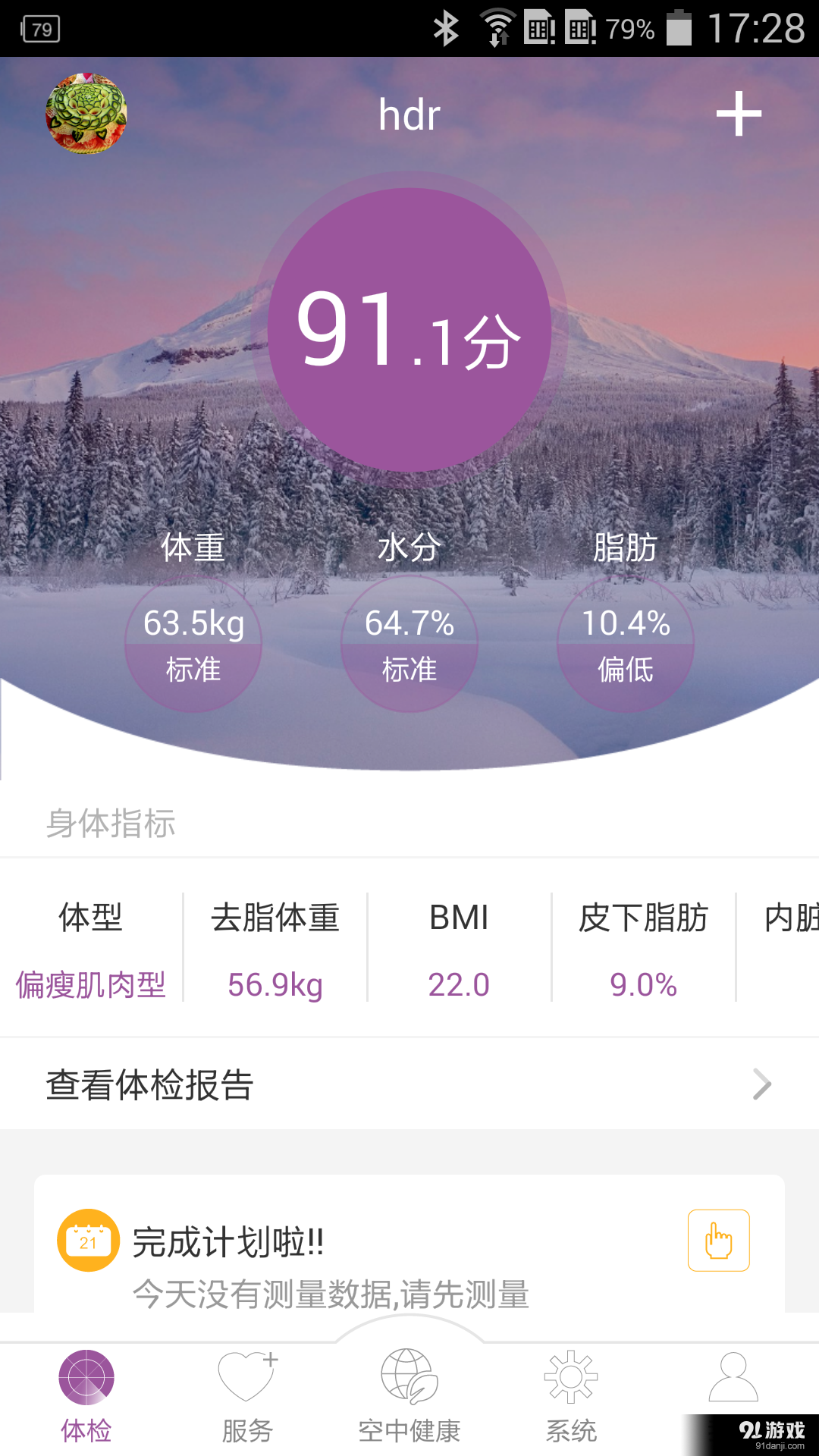The height and width of the screenshot is (1456, 819).
Task: Tap the 水分 circle showing 64.7% 标准
Action: point(409,645)
